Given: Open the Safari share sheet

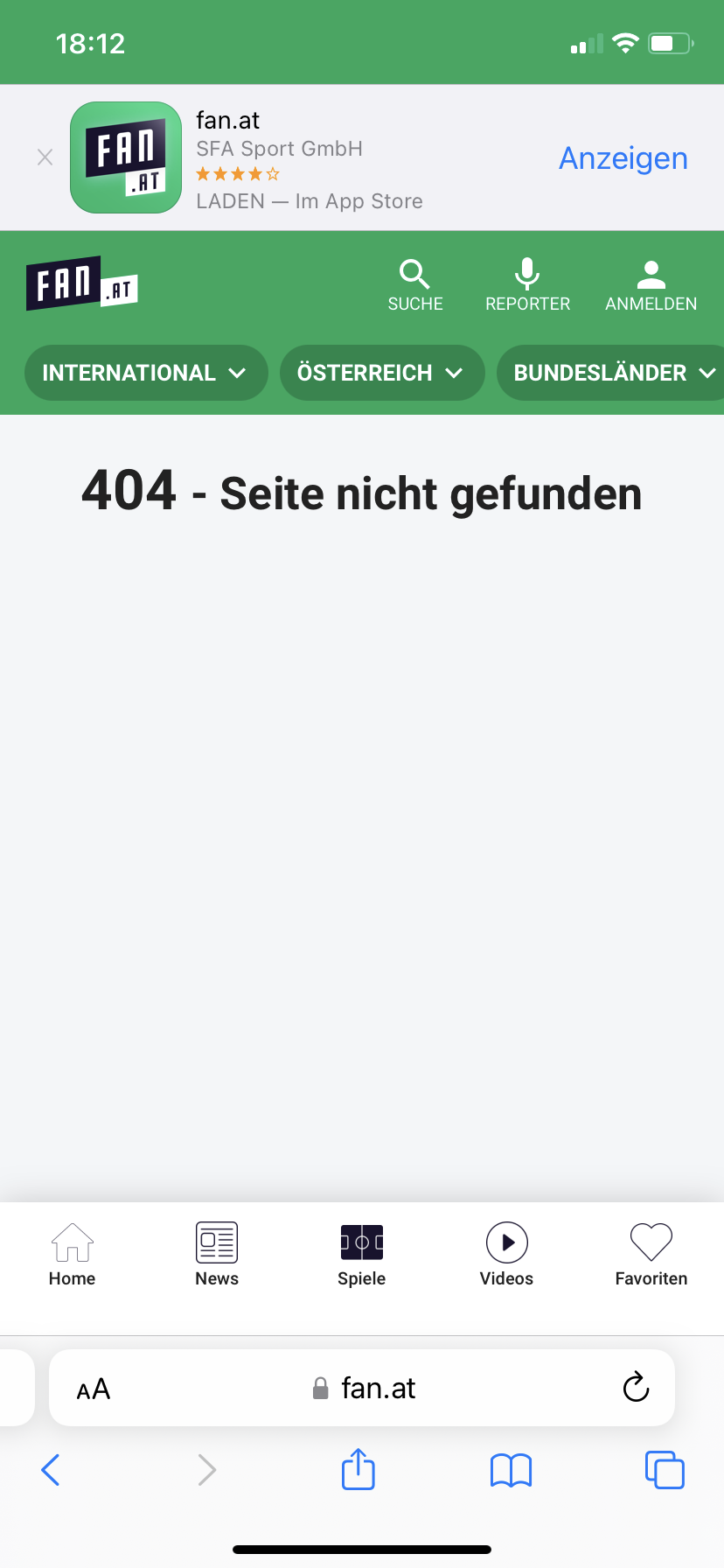Looking at the screenshot, I should click(359, 1468).
